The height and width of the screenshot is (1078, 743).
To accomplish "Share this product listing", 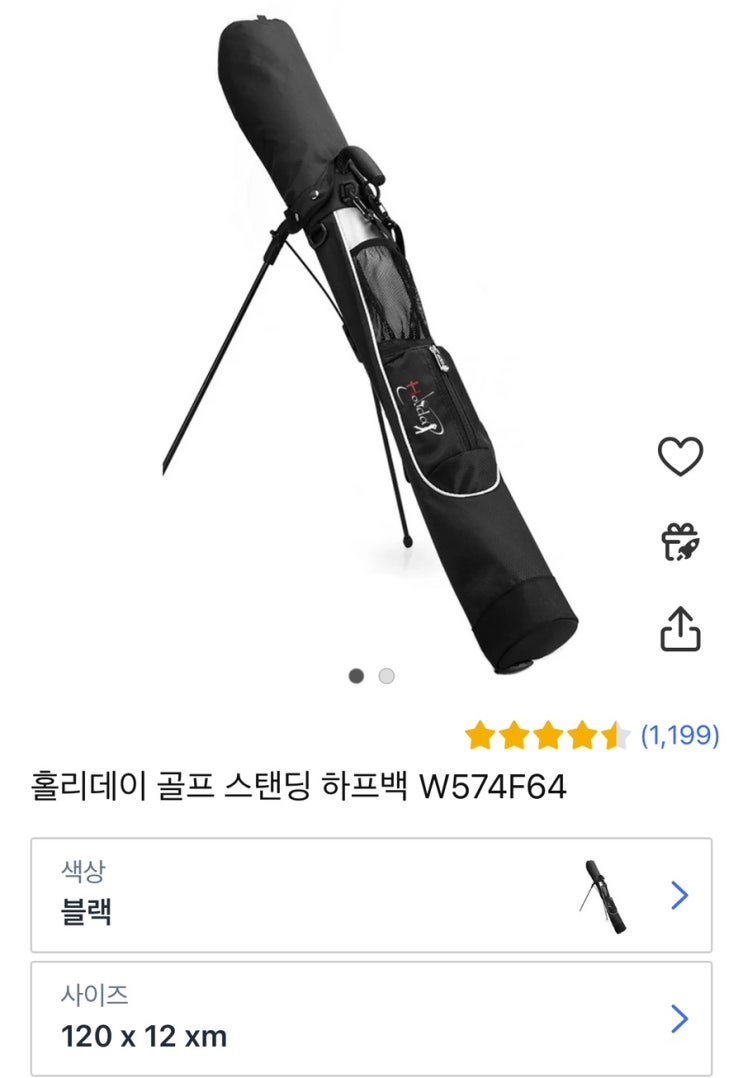I will 680,629.
